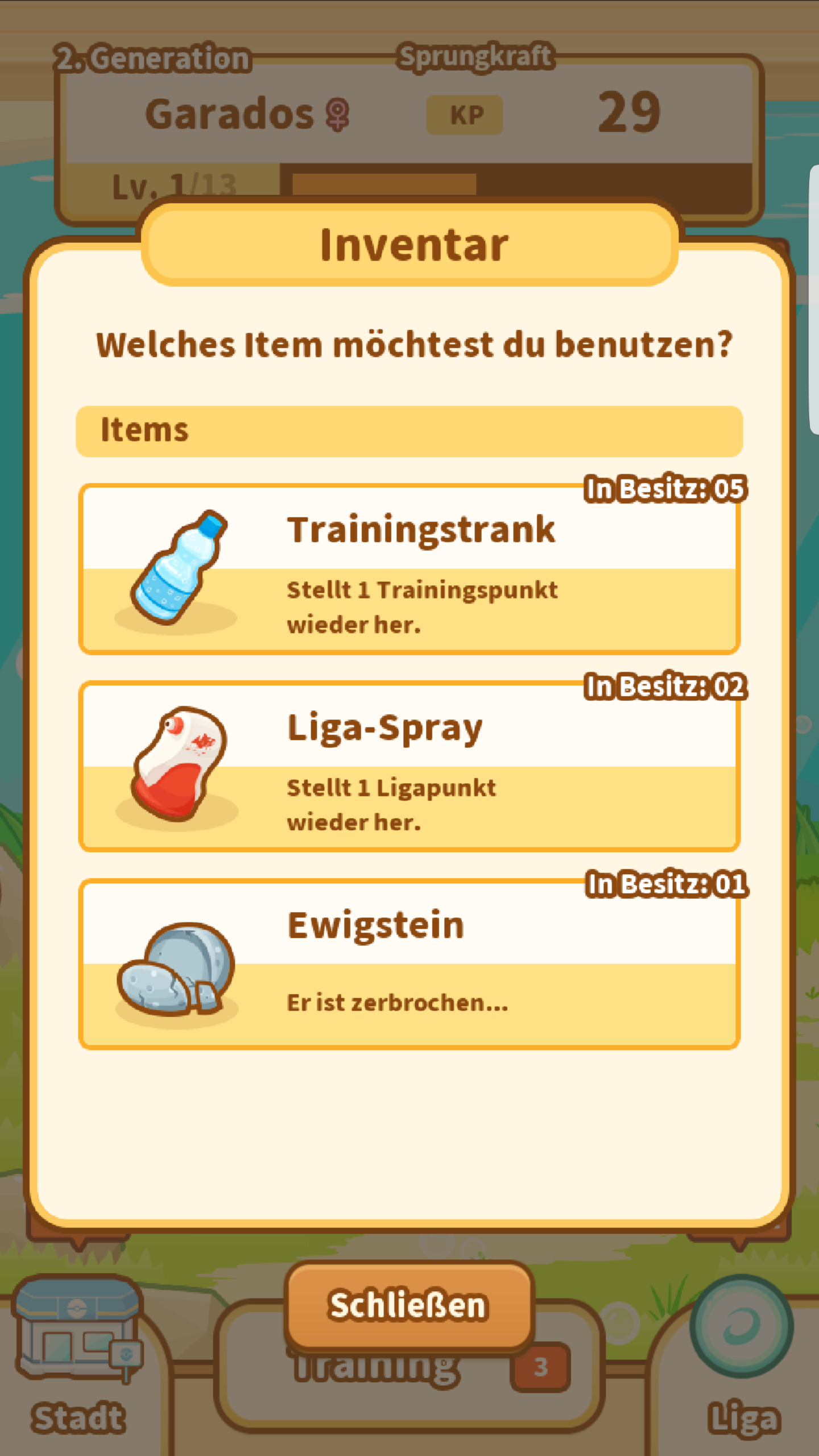
Task: Expand the Items section header
Action: pyautogui.click(x=409, y=429)
